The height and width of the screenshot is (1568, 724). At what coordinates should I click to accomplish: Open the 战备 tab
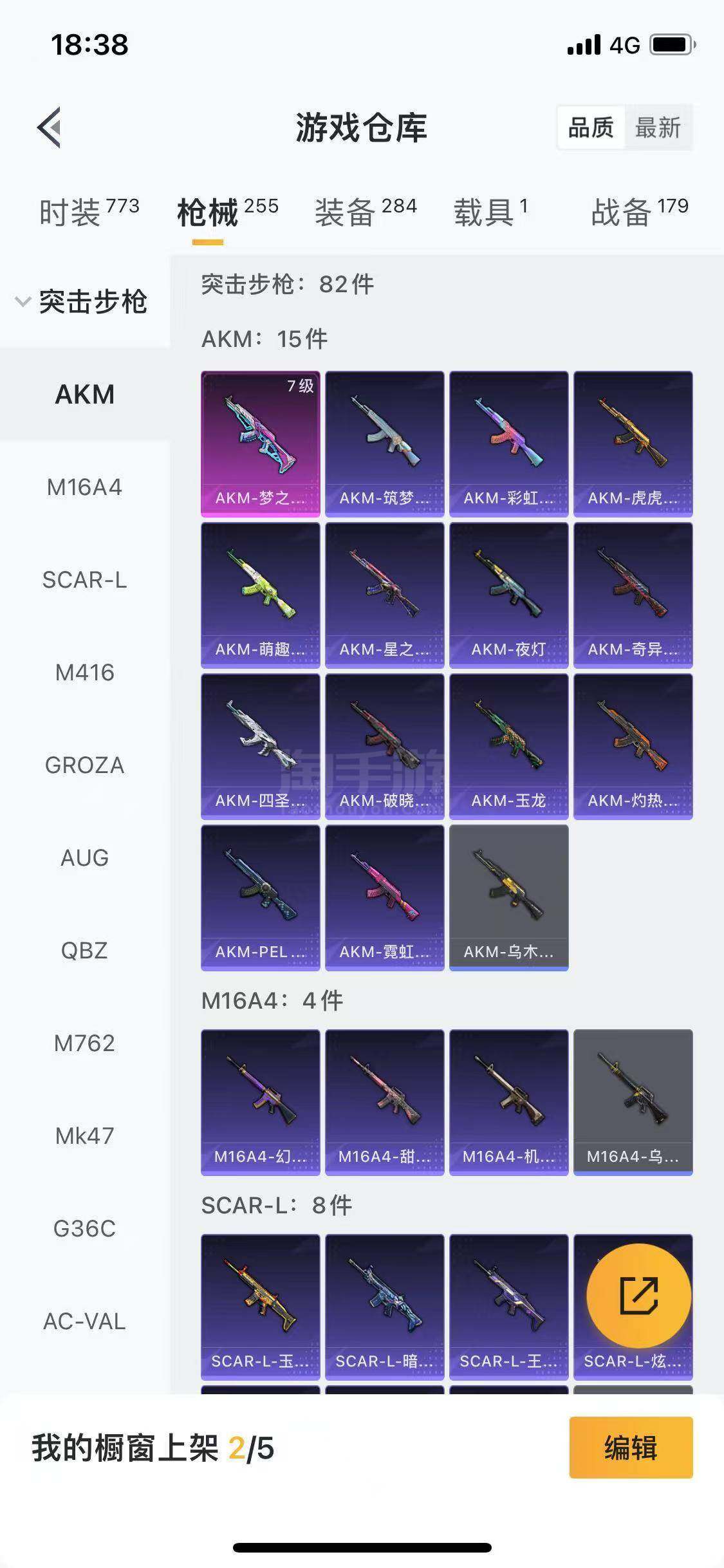click(x=640, y=212)
